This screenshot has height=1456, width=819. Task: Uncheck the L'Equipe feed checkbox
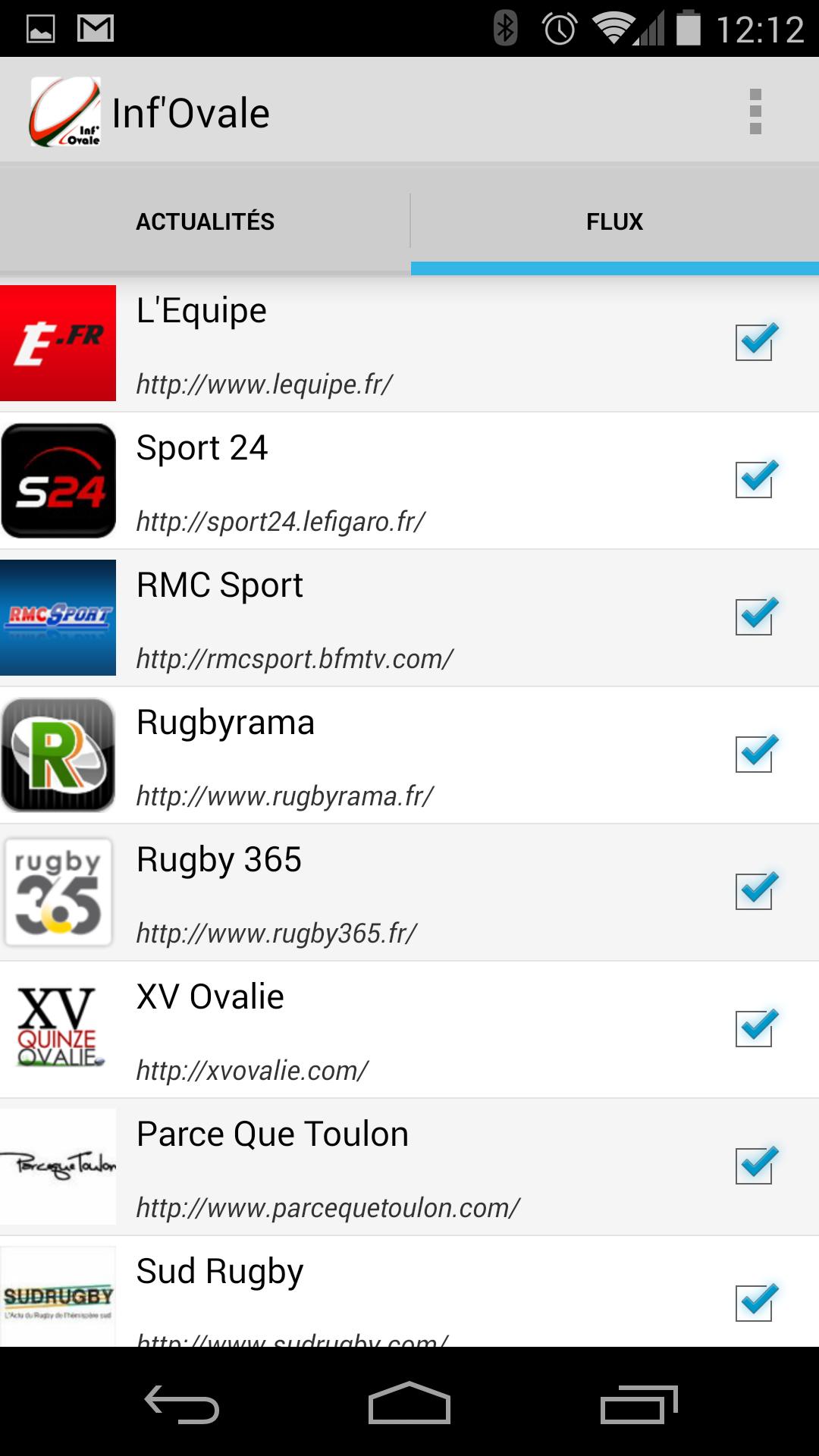tap(755, 342)
